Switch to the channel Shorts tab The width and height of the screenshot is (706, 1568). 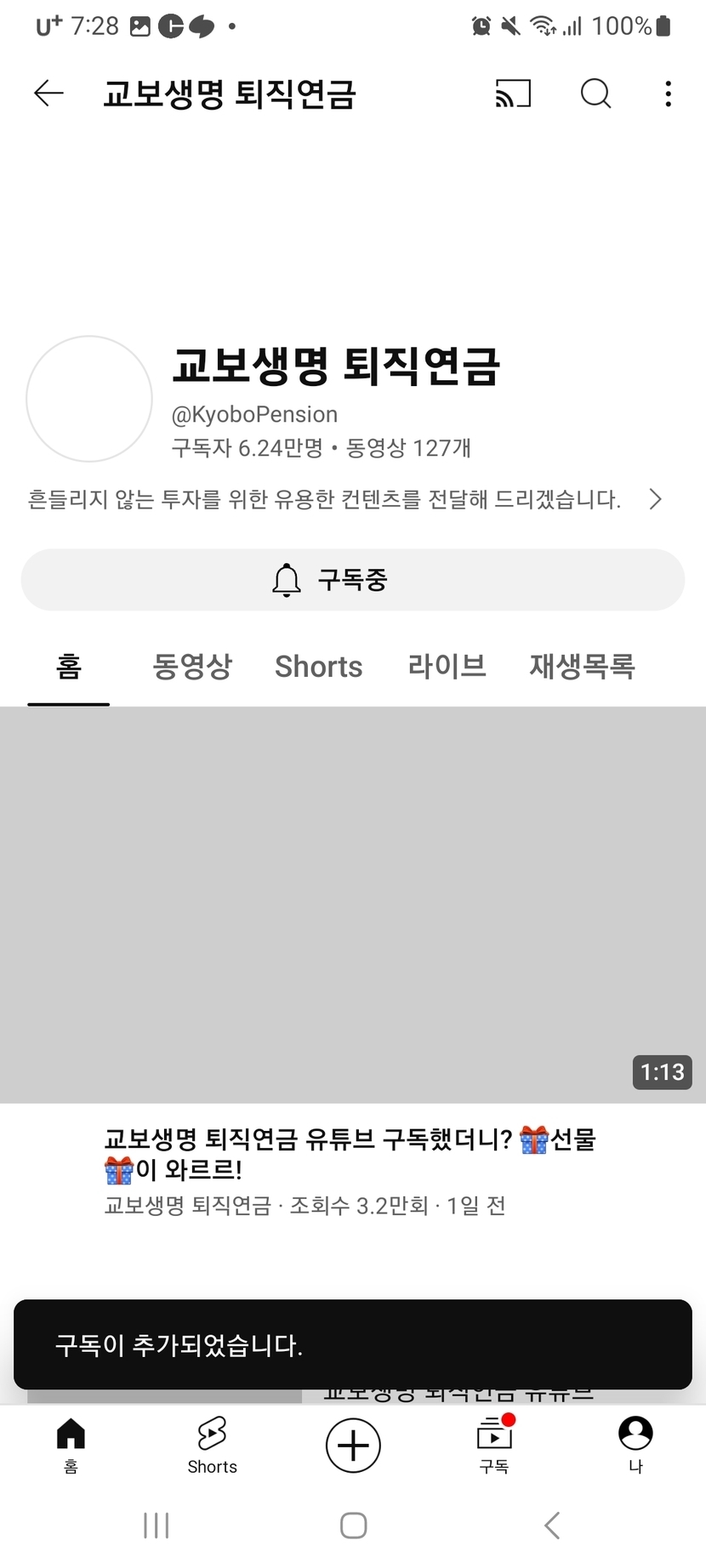pyautogui.click(x=318, y=667)
